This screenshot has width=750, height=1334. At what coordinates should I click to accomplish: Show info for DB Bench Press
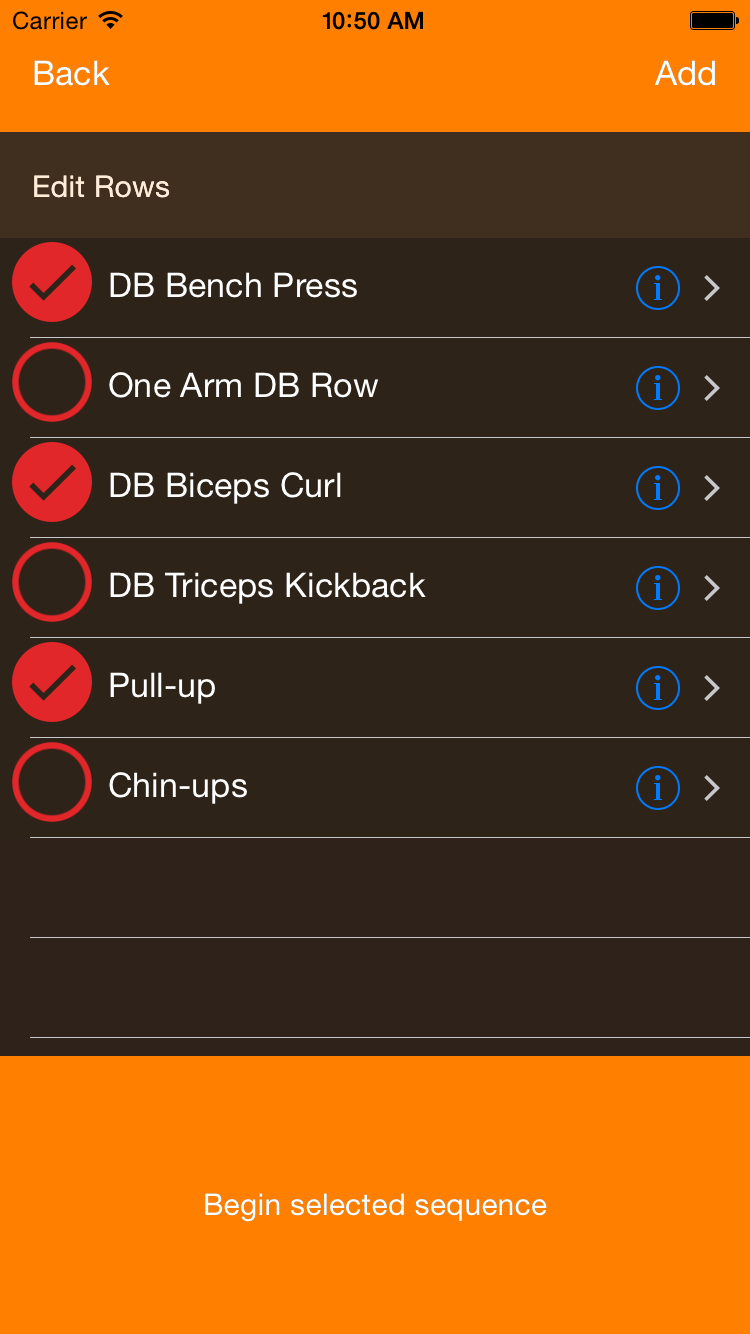point(658,288)
